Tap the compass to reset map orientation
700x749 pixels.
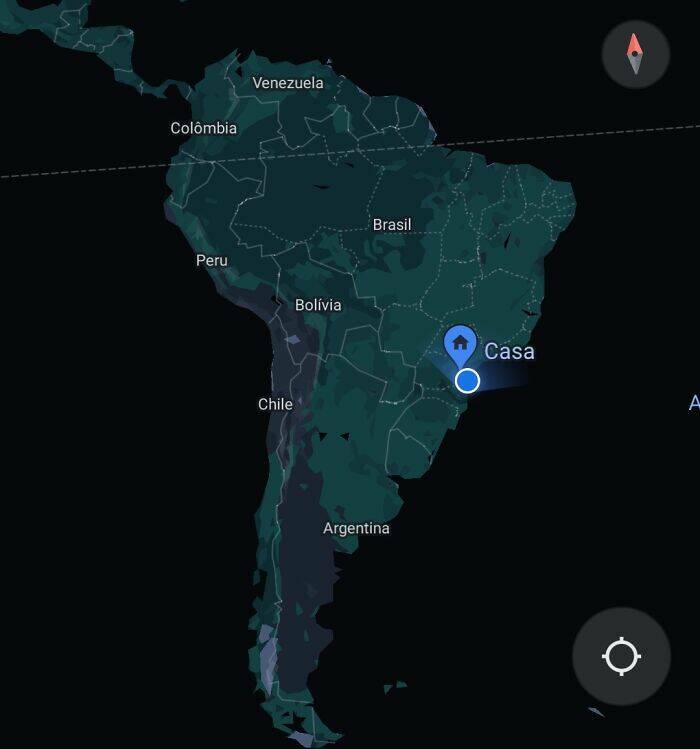(635, 54)
